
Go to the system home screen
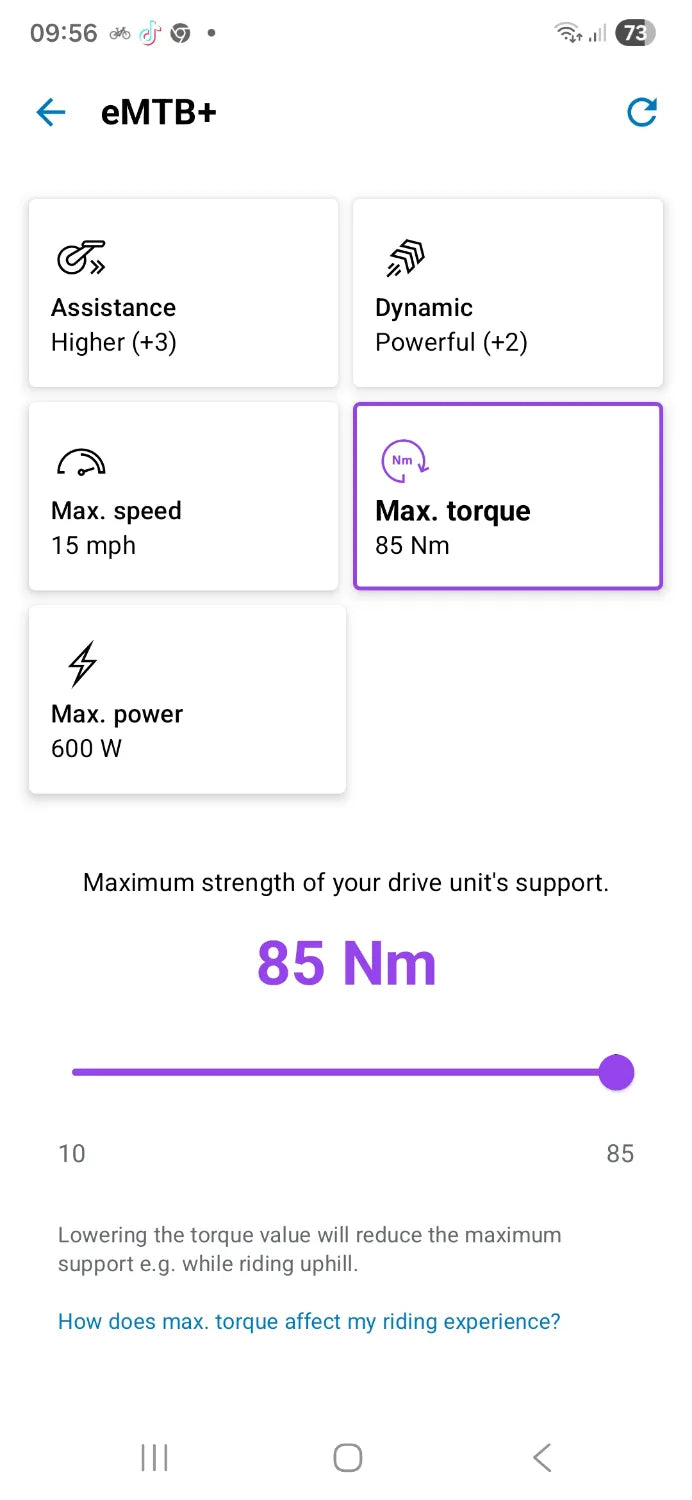(x=347, y=1458)
